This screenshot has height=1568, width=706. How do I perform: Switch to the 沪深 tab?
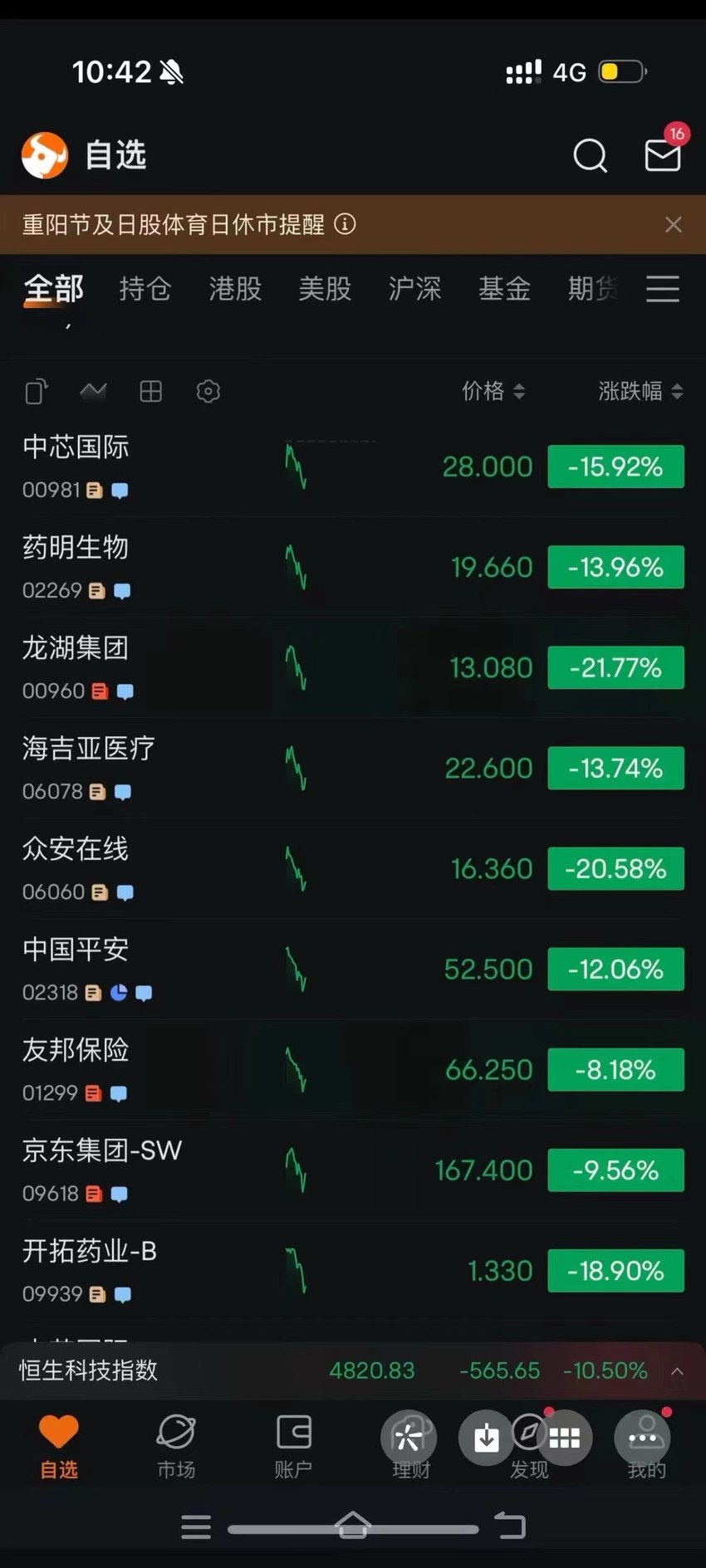pos(414,289)
